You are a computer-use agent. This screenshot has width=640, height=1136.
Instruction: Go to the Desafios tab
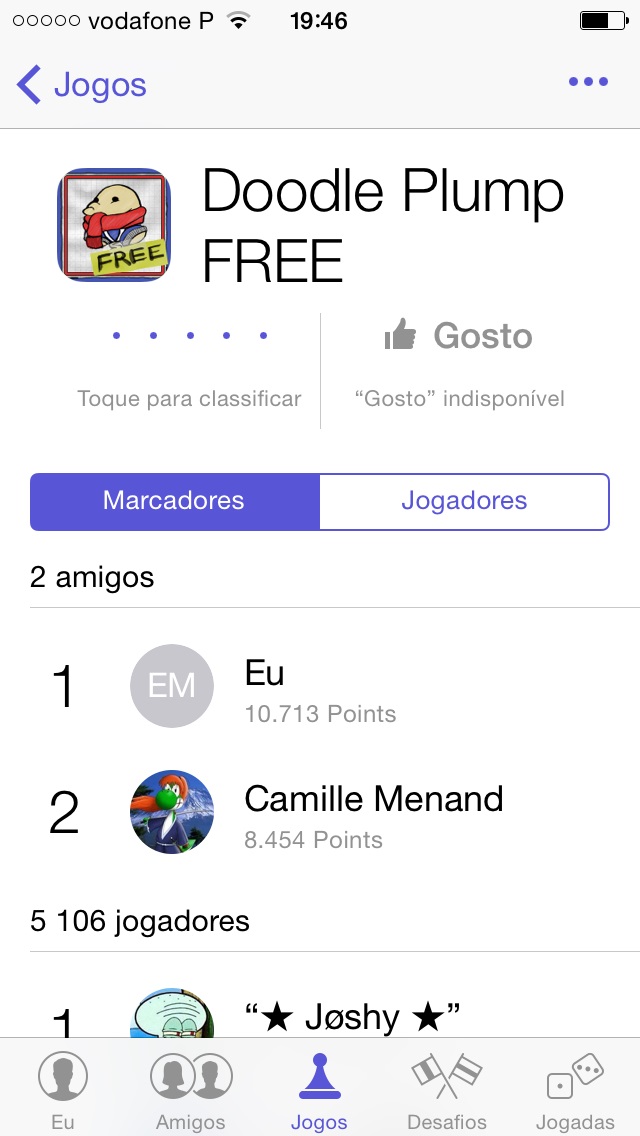447,1090
